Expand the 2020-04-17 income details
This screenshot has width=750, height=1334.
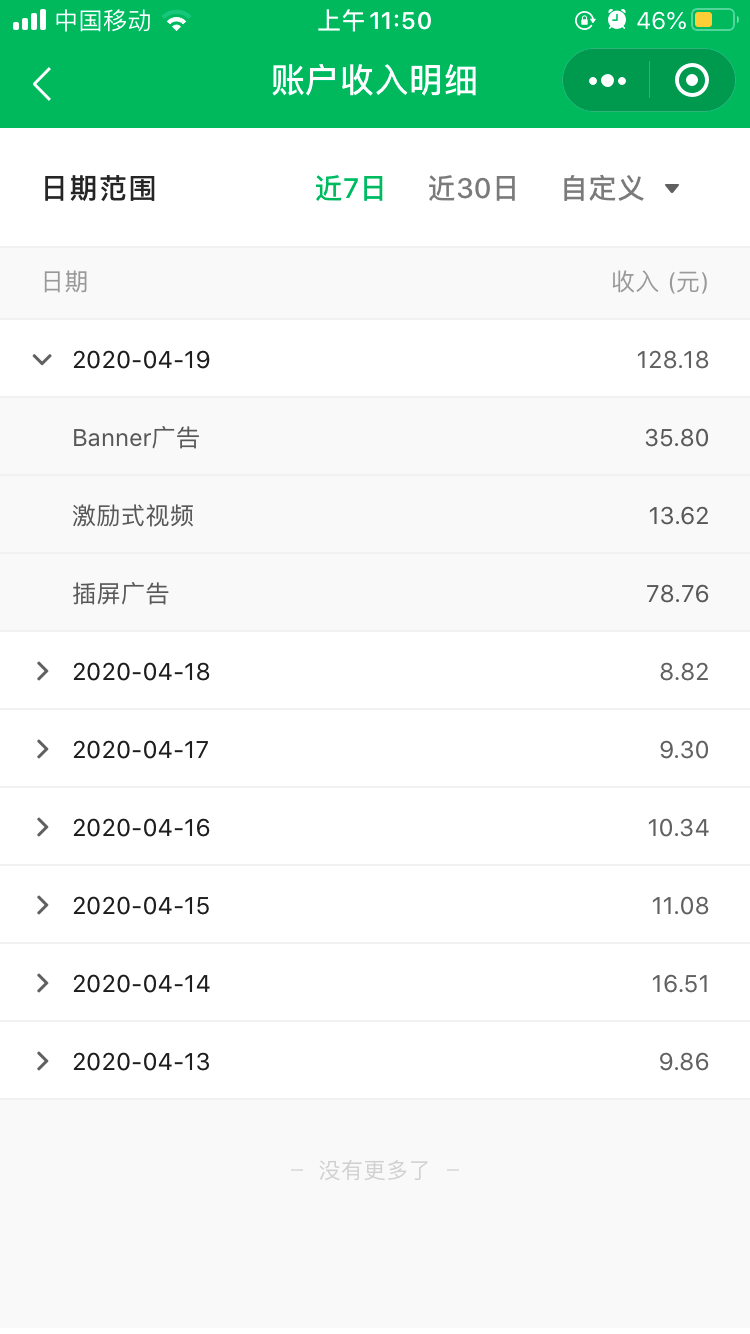(375, 749)
